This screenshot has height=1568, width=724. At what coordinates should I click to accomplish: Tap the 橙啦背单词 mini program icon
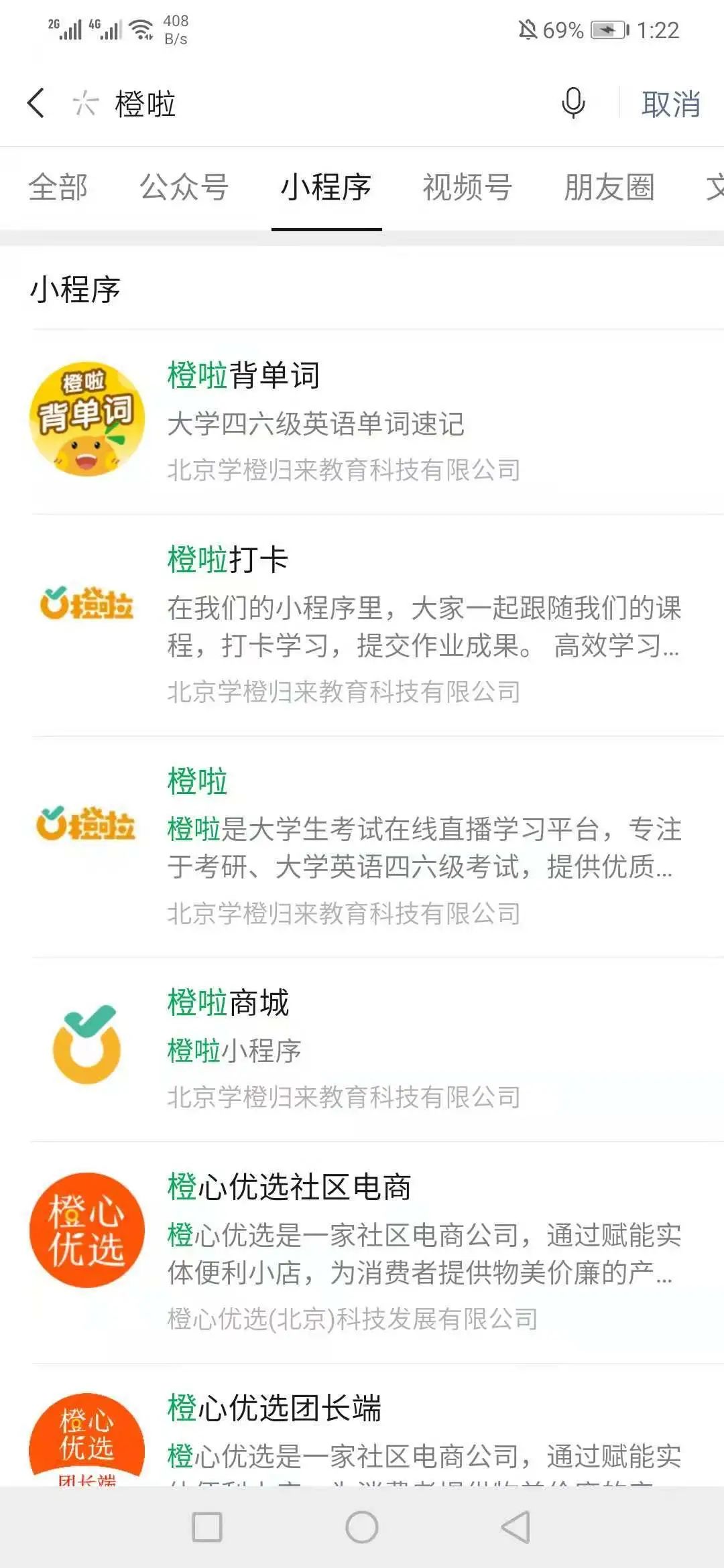click(x=85, y=417)
